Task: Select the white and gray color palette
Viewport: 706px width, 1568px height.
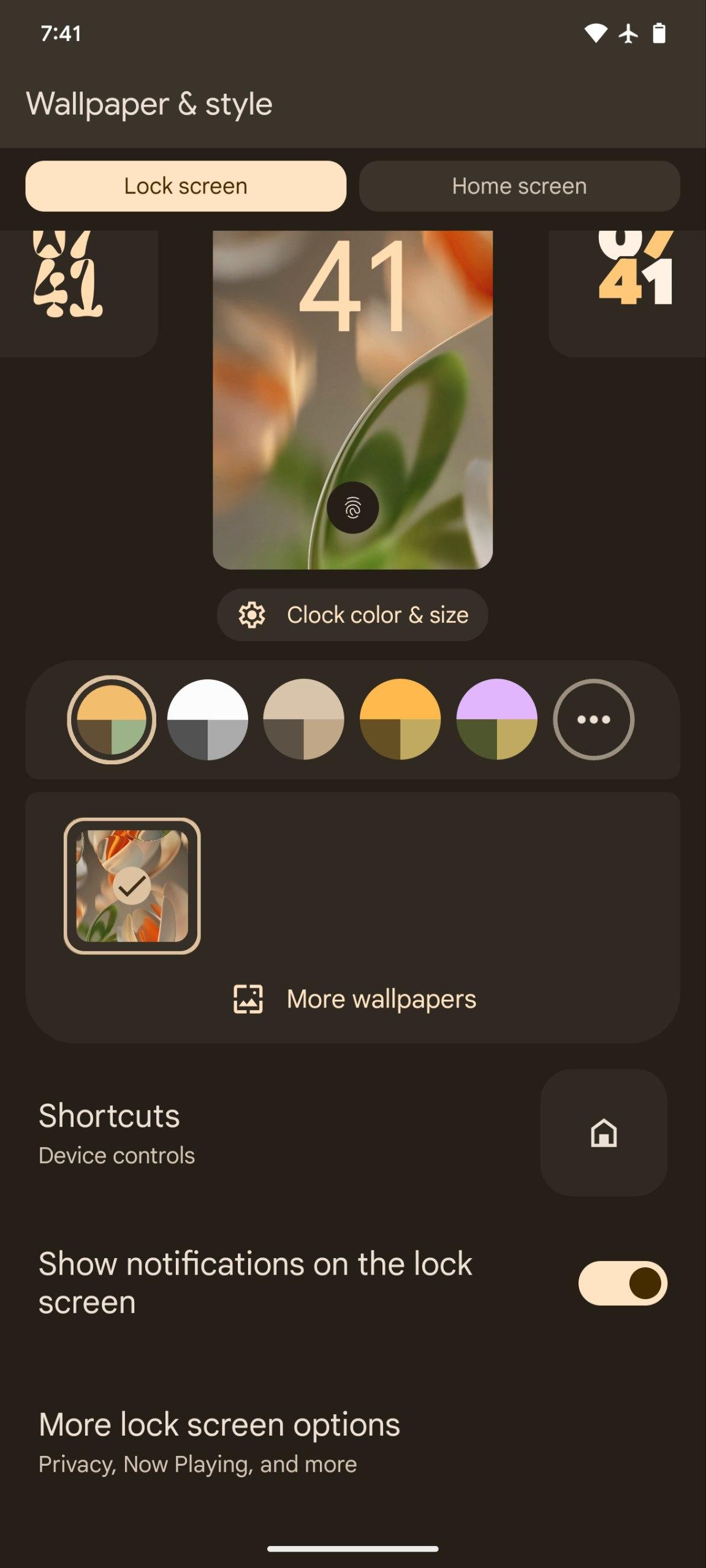Action: (208, 720)
